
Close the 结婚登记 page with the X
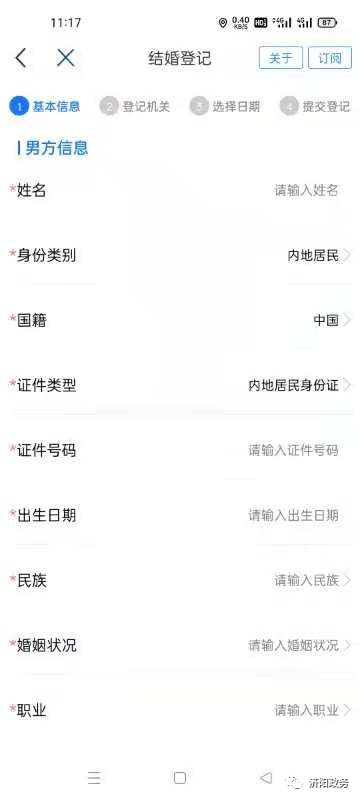point(66,58)
